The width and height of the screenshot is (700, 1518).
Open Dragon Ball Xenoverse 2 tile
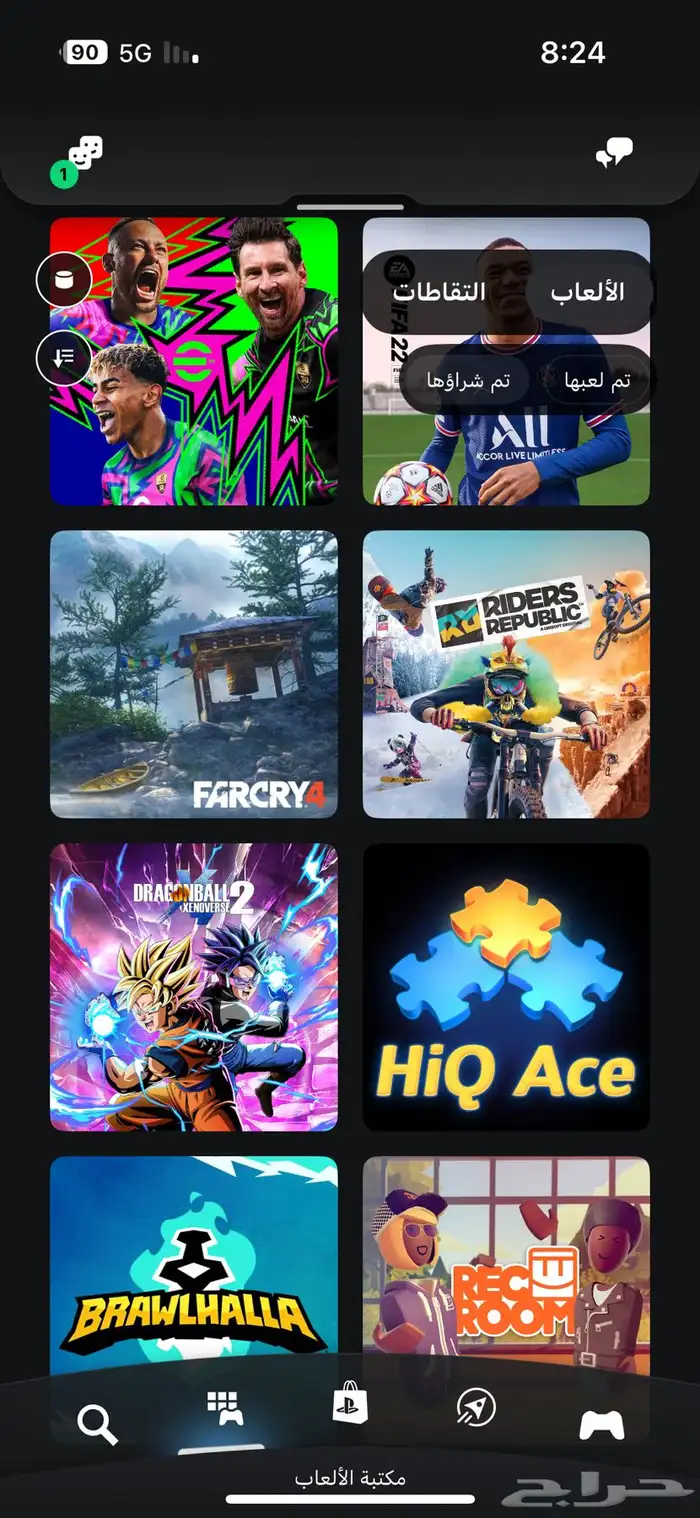coord(194,987)
